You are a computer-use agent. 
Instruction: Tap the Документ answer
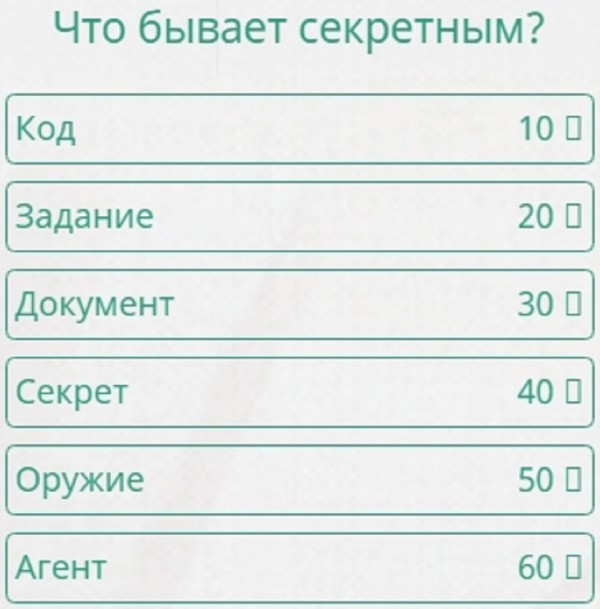click(300, 305)
